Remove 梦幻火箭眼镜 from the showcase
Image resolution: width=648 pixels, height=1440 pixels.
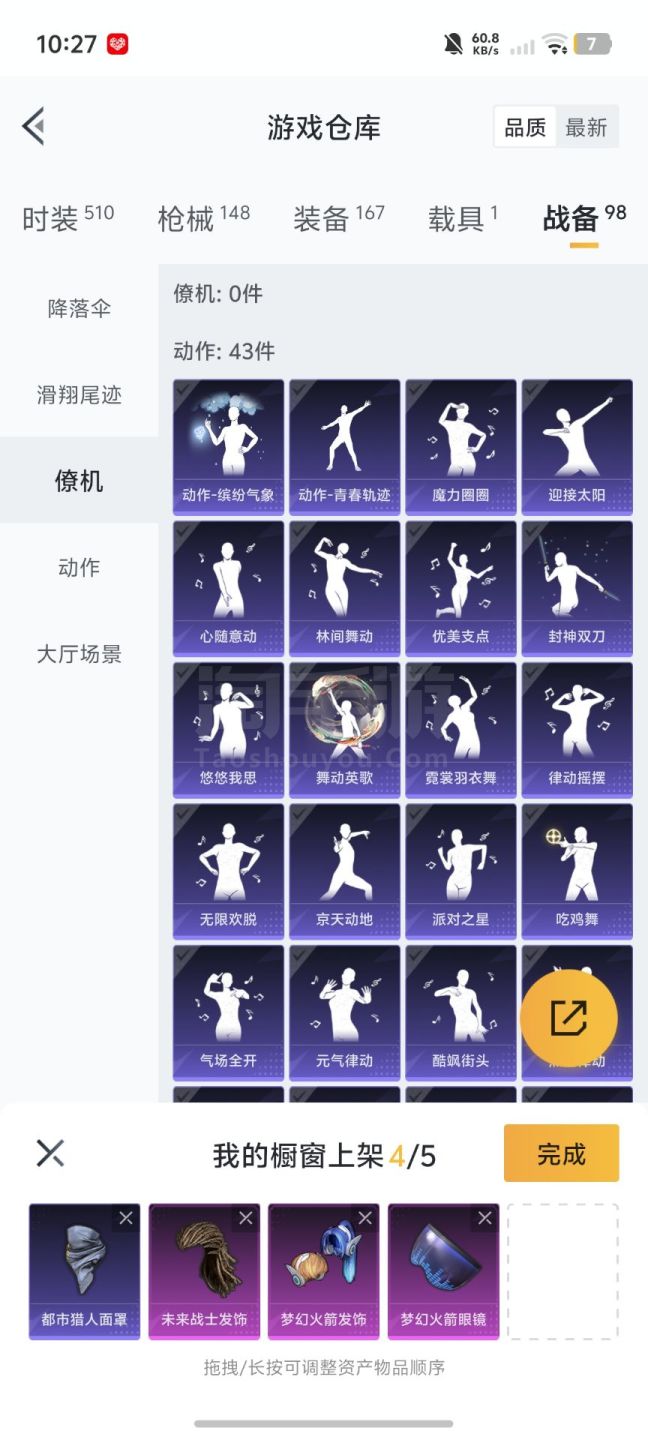pyautogui.click(x=485, y=1218)
